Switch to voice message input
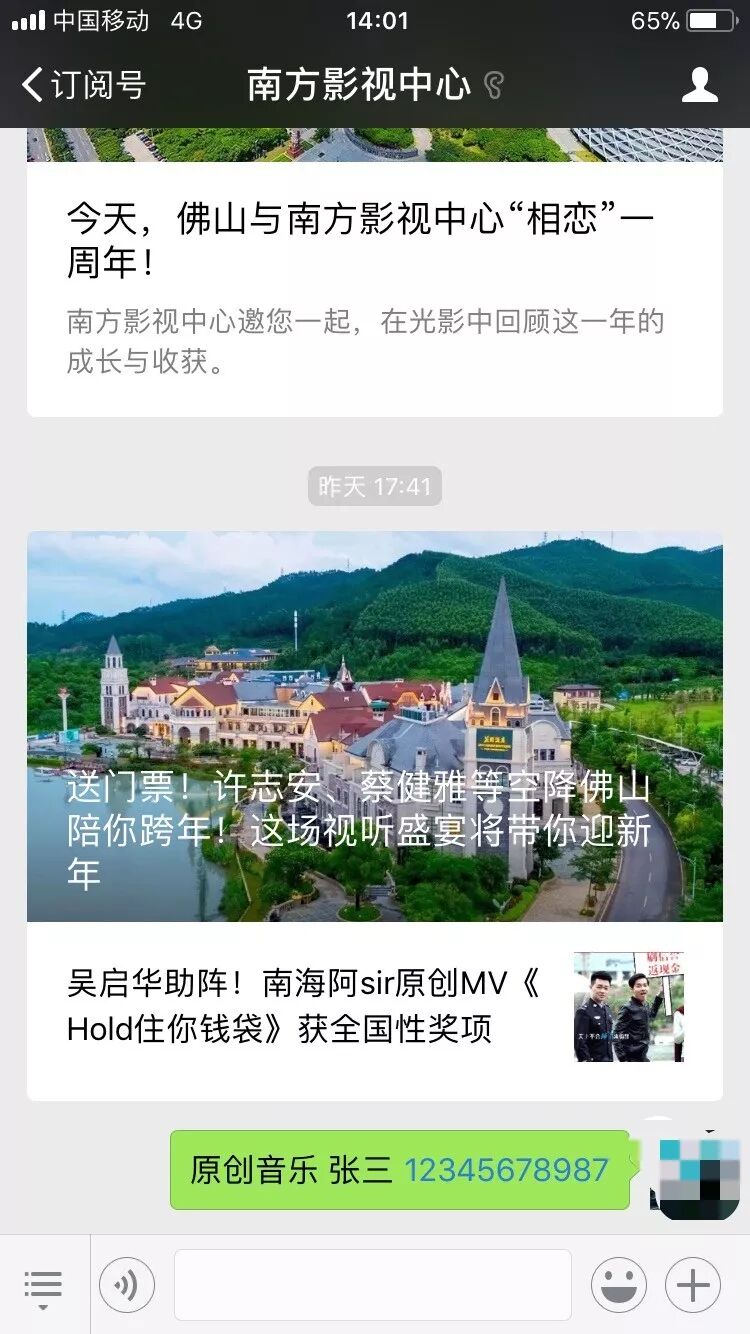The width and height of the screenshot is (750, 1334). click(x=127, y=1285)
